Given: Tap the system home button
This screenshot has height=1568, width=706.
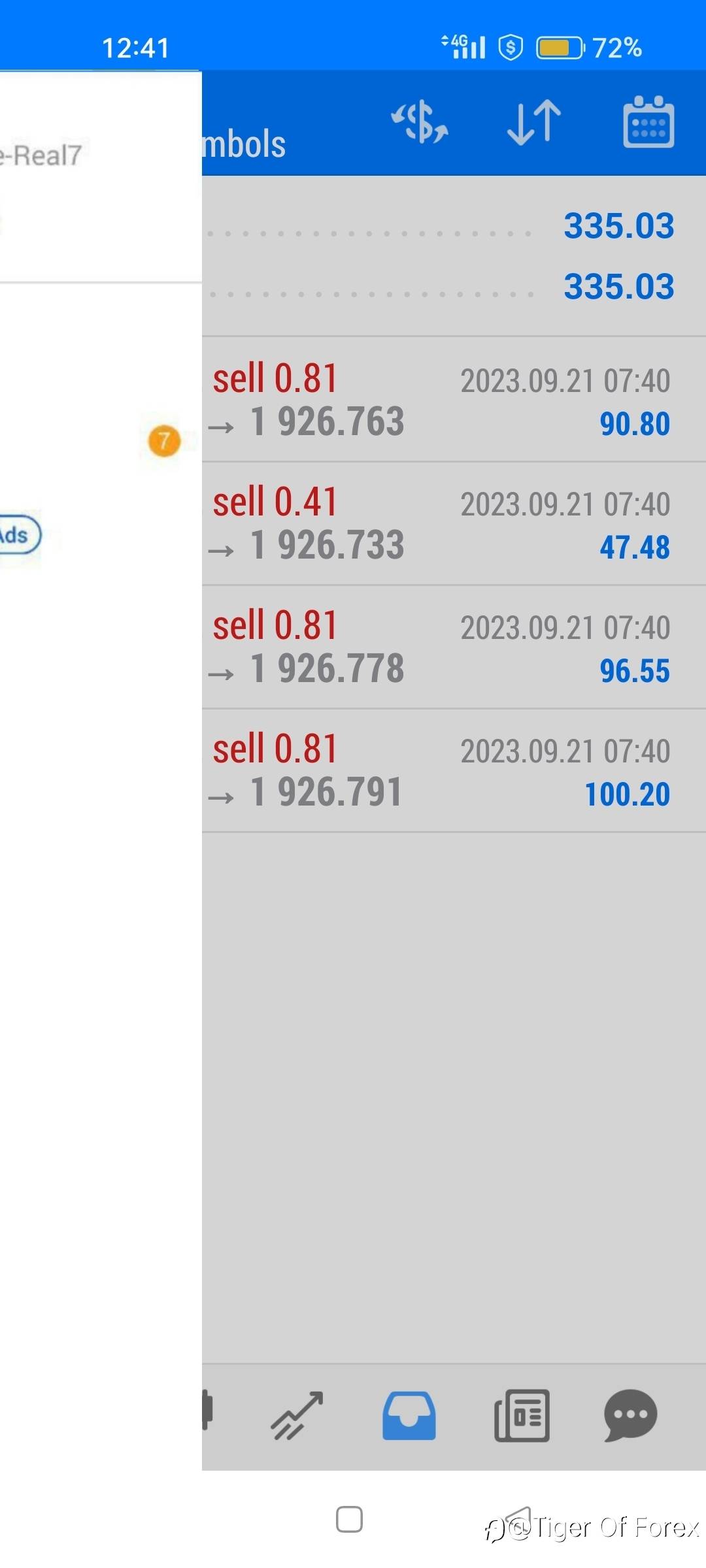Looking at the screenshot, I should coord(349,1519).
